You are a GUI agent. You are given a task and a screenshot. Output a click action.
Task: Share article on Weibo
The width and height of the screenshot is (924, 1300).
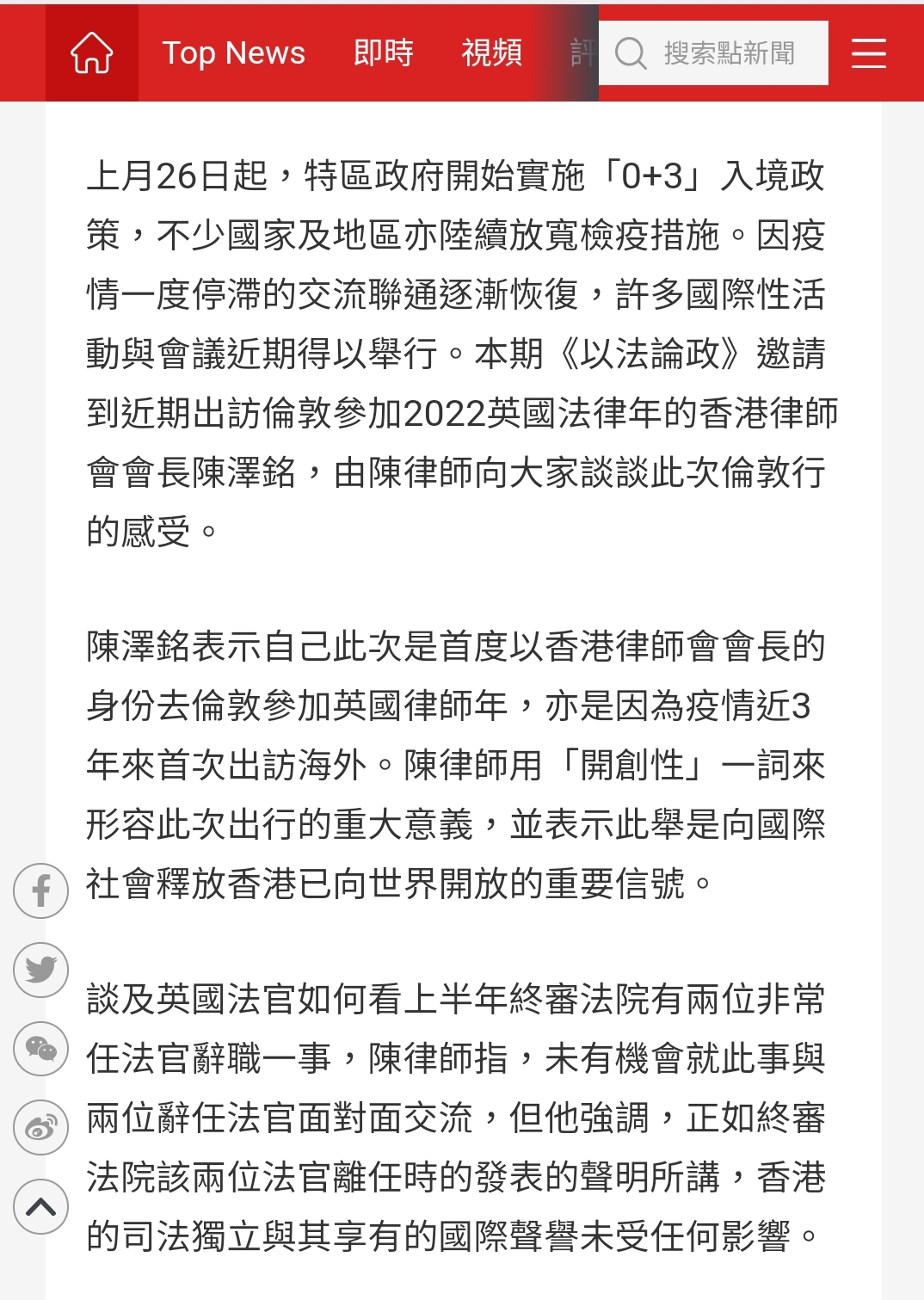(40, 1126)
